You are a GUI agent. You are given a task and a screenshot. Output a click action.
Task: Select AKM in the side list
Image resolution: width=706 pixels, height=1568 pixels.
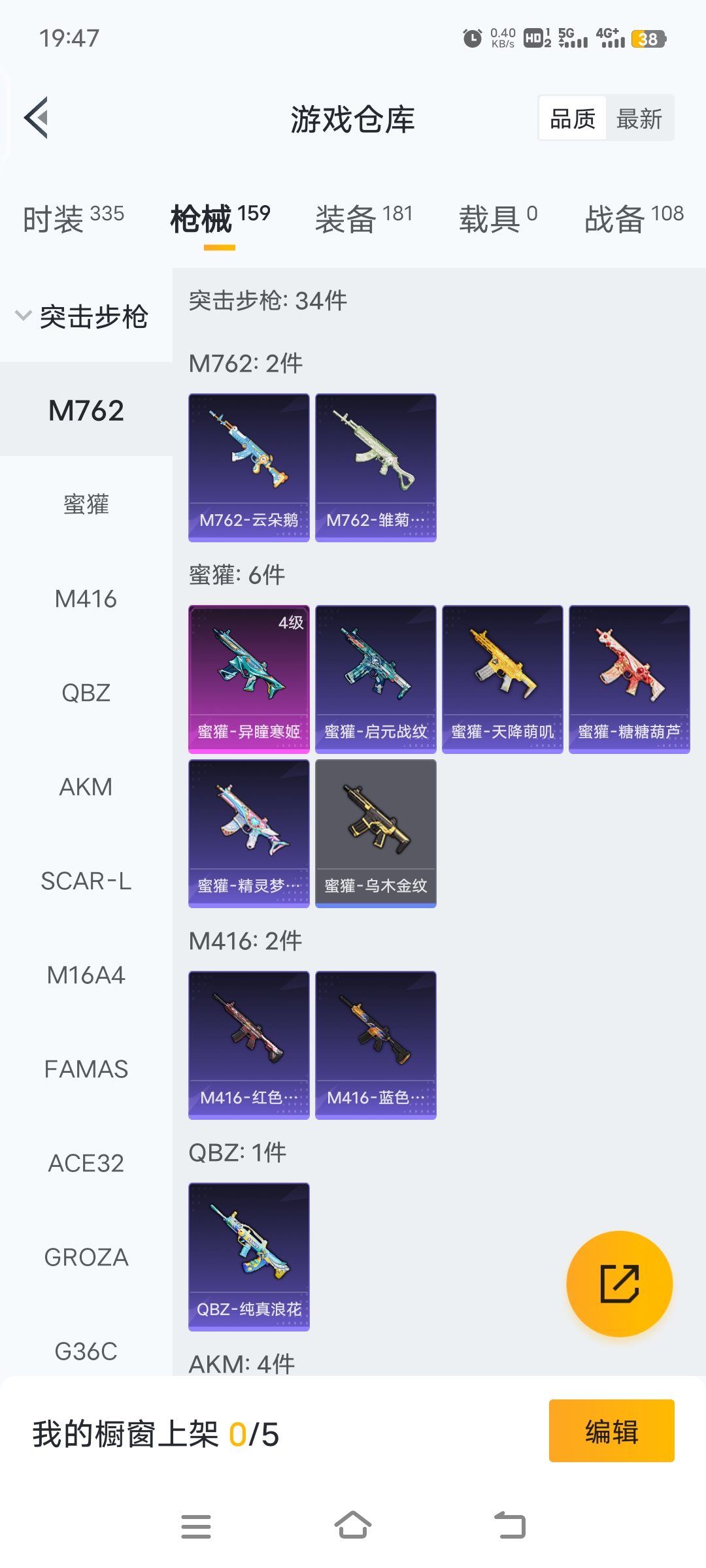(x=86, y=787)
